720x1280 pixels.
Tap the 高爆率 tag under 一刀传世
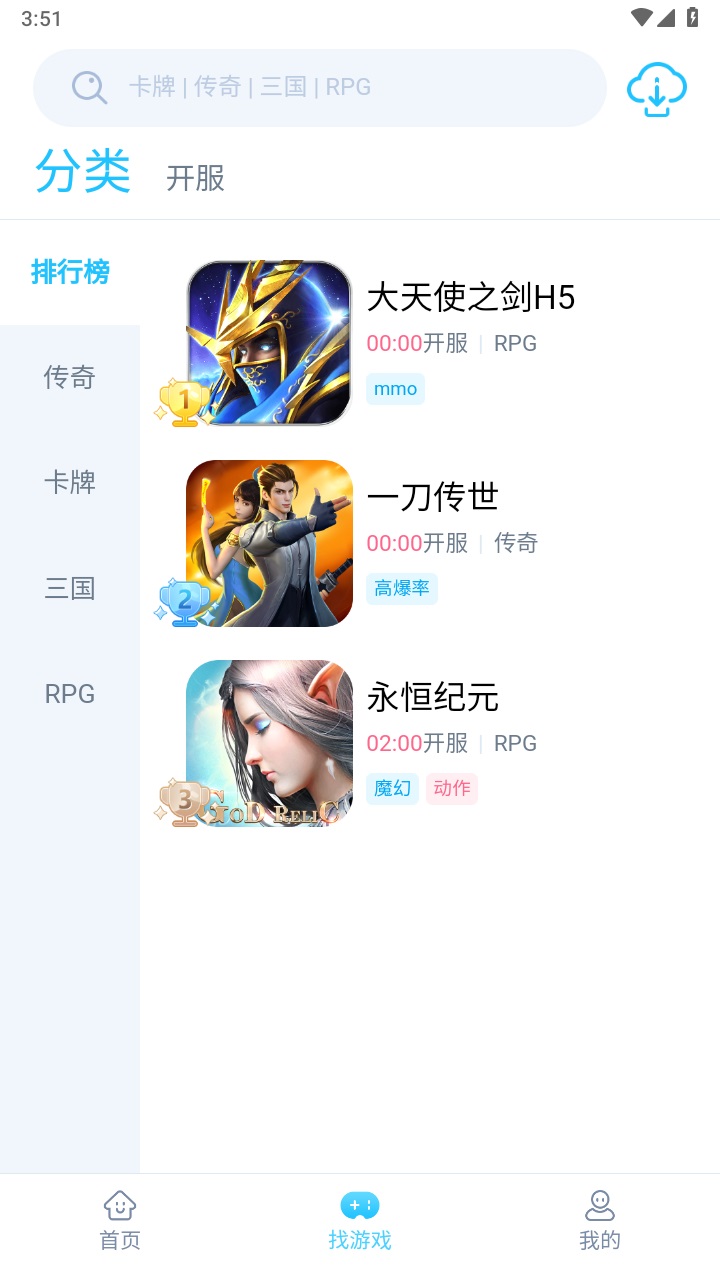pyautogui.click(x=402, y=589)
